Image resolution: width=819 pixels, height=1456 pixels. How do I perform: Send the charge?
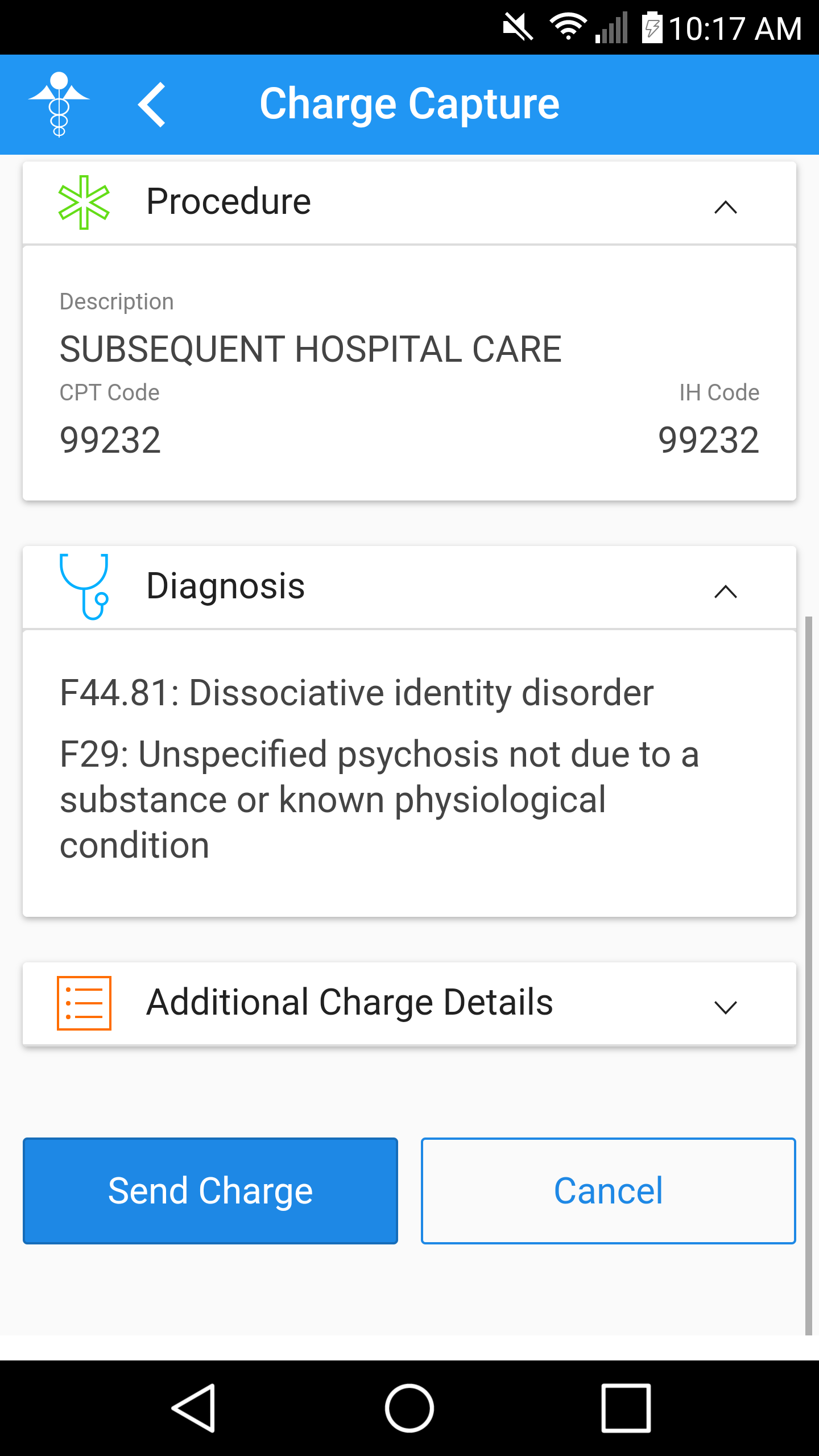pos(210,1190)
